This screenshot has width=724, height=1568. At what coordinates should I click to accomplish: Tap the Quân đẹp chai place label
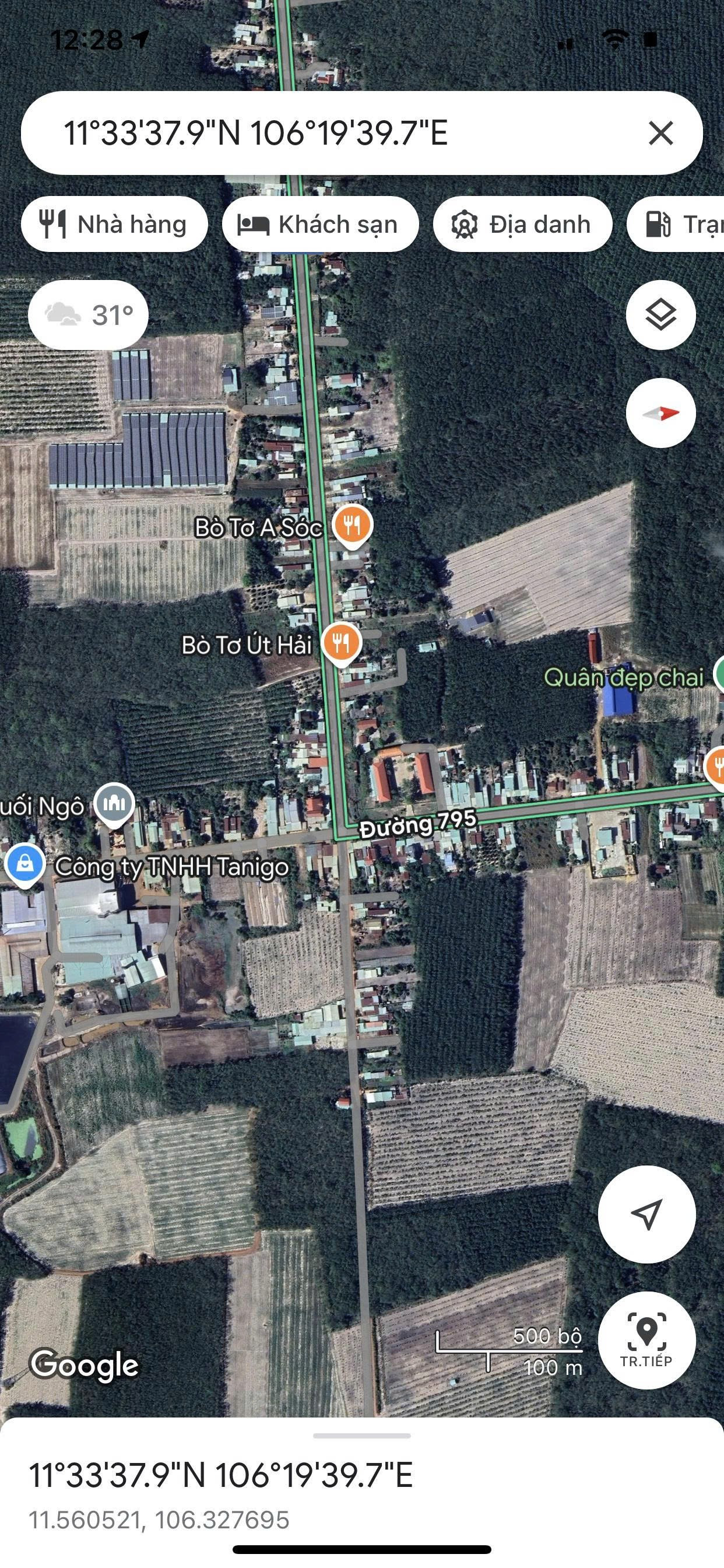pyautogui.click(x=624, y=677)
